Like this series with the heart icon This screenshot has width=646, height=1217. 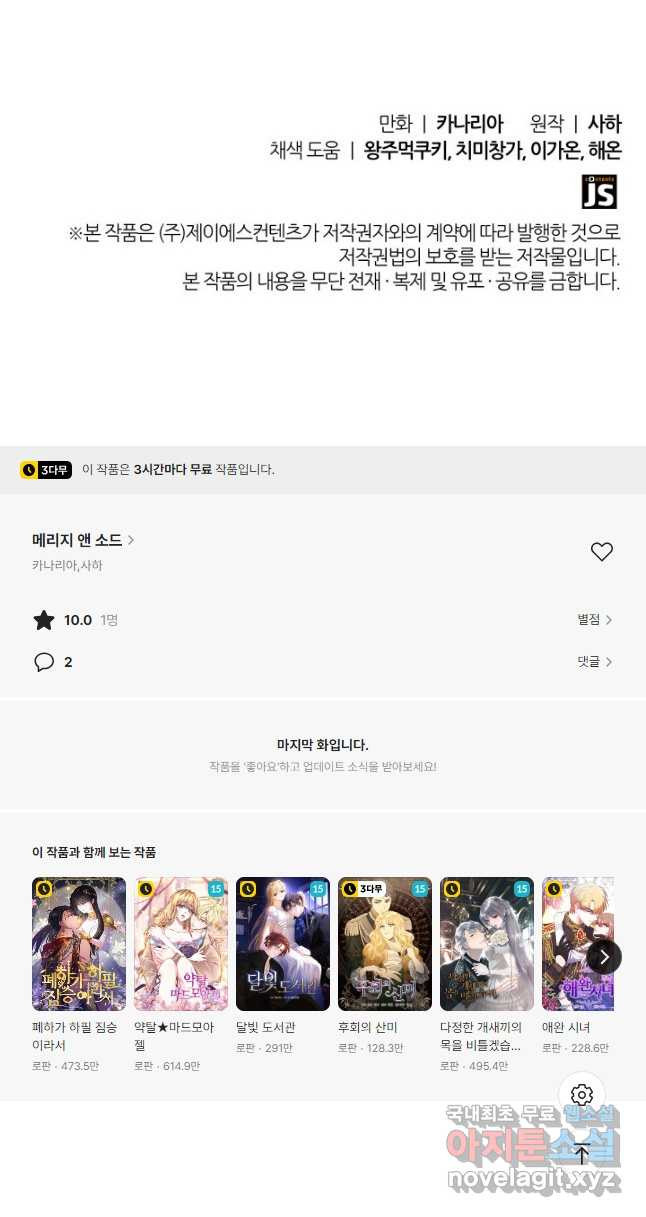tap(601, 552)
